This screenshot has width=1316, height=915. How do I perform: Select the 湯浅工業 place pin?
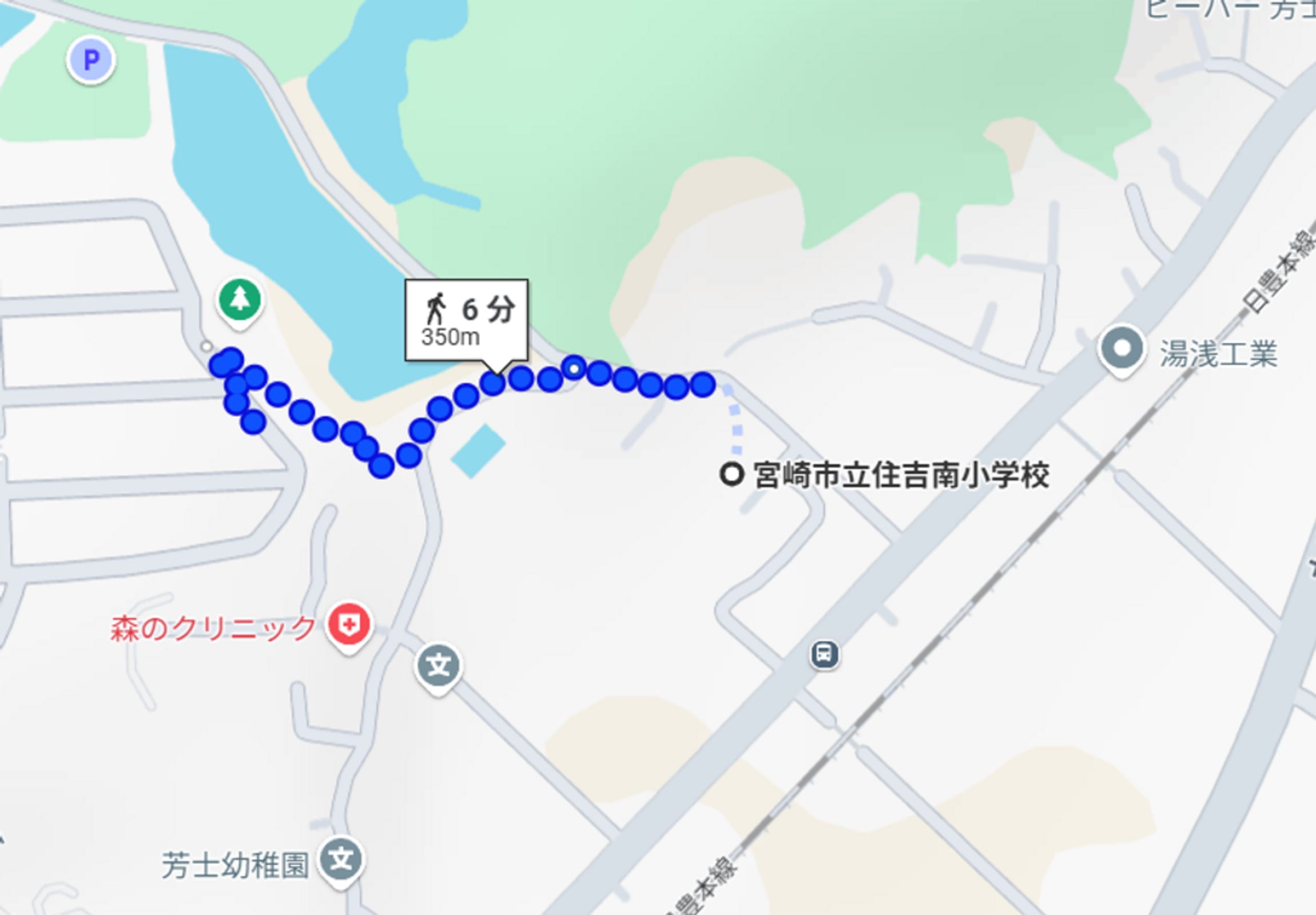coord(1122,349)
